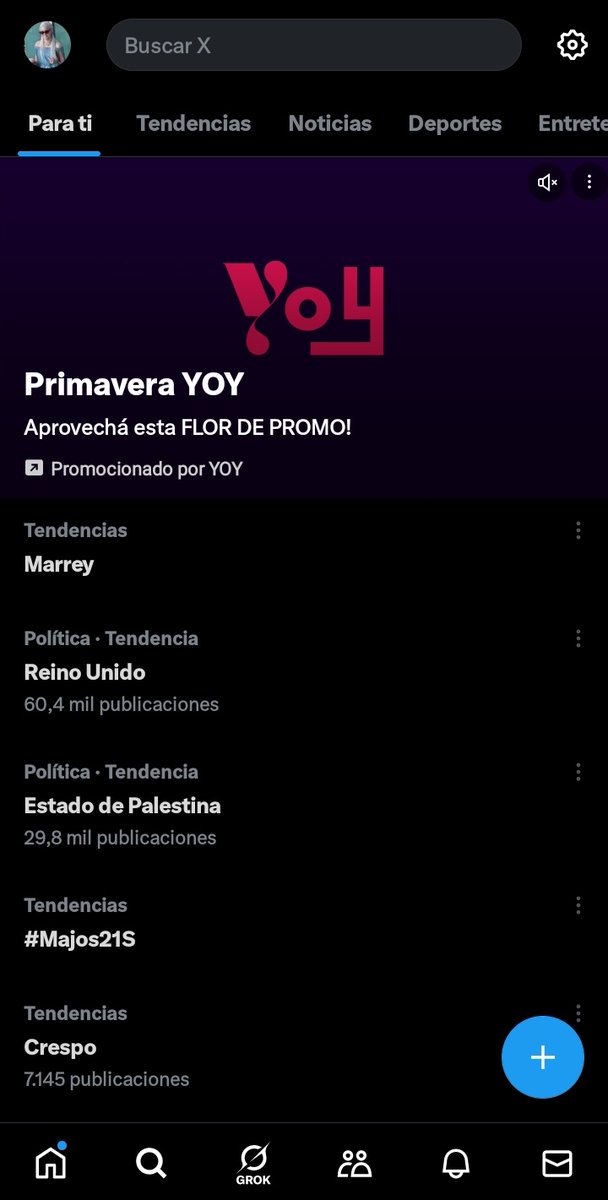Tap the Buscar X search field
Viewport: 608px width, 1200px height.
pos(314,45)
